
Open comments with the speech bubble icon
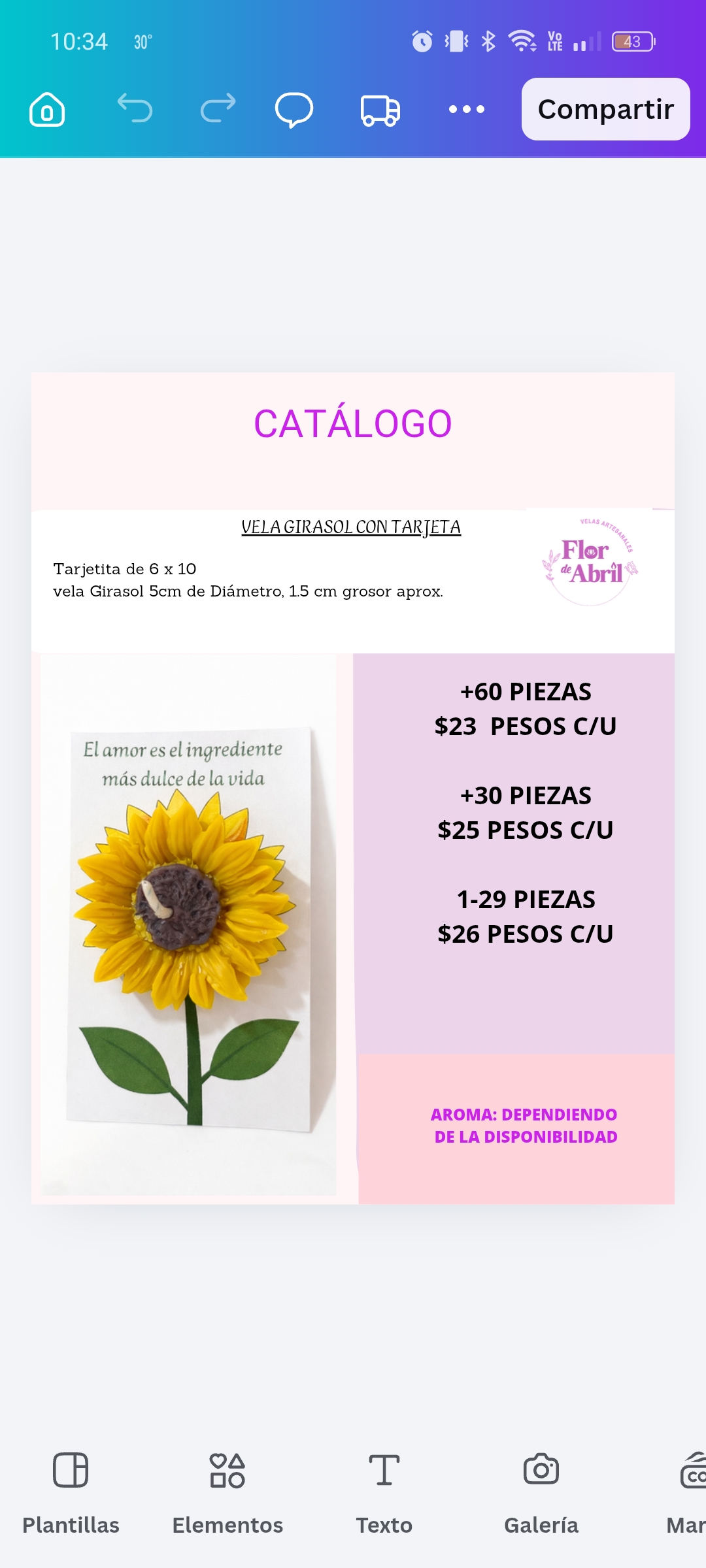click(295, 109)
